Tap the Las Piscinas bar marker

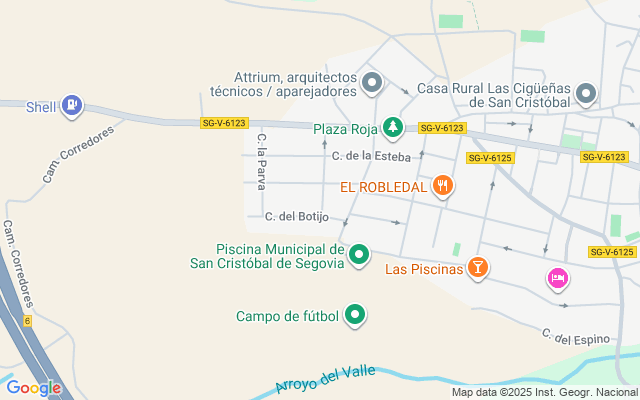tap(479, 268)
